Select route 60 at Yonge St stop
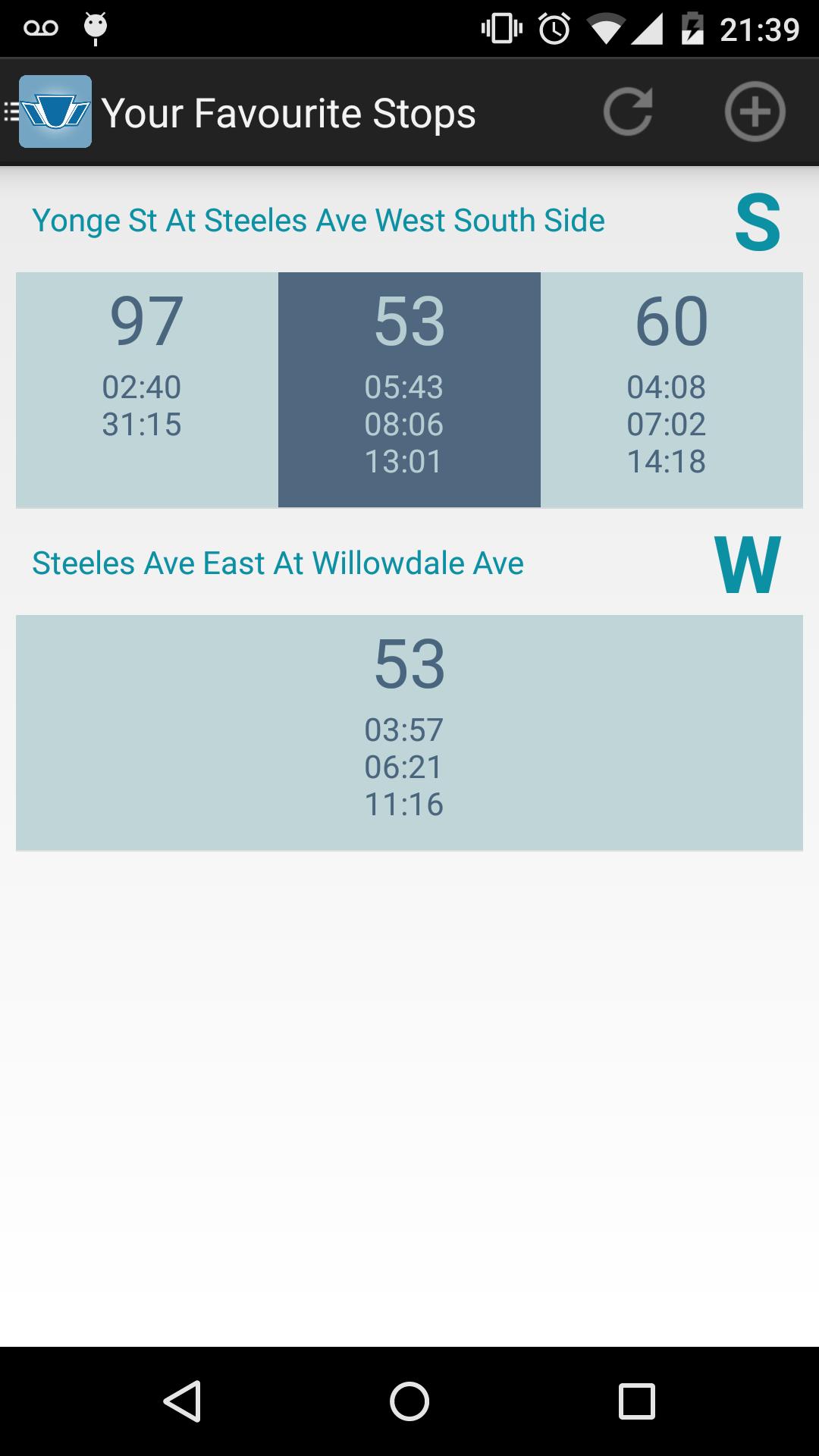 point(671,389)
